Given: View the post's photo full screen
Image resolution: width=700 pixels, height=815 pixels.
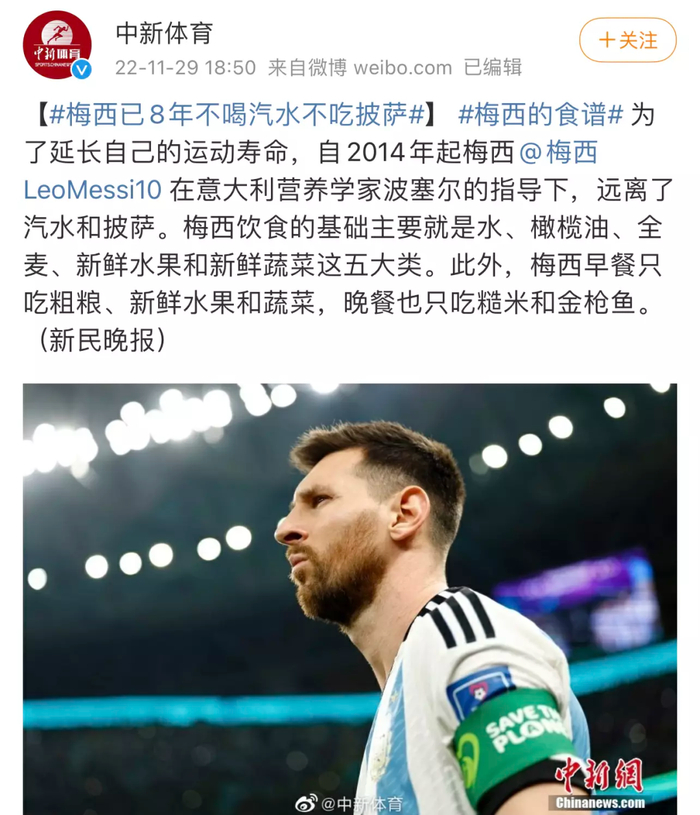Looking at the screenshot, I should (x=350, y=598).
